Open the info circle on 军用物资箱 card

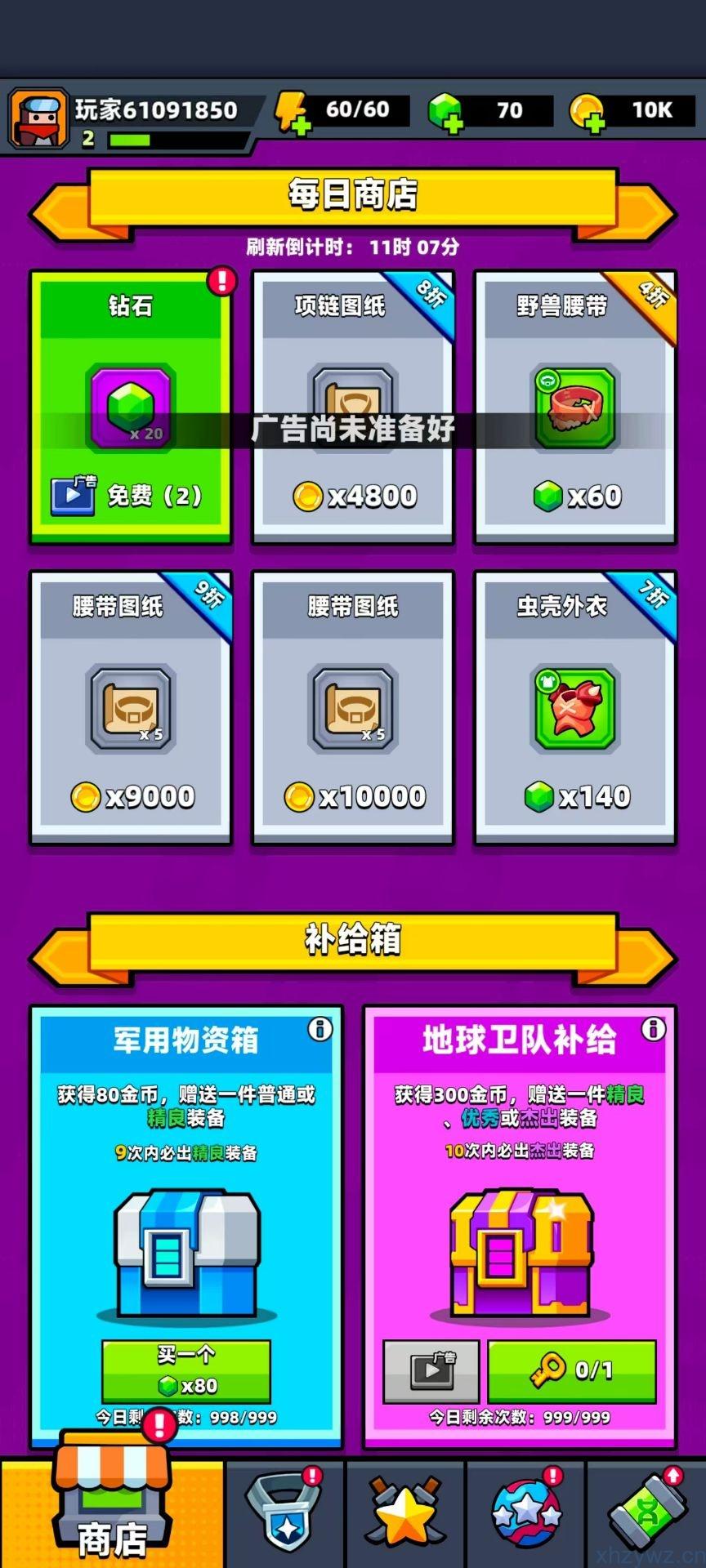[320, 1030]
